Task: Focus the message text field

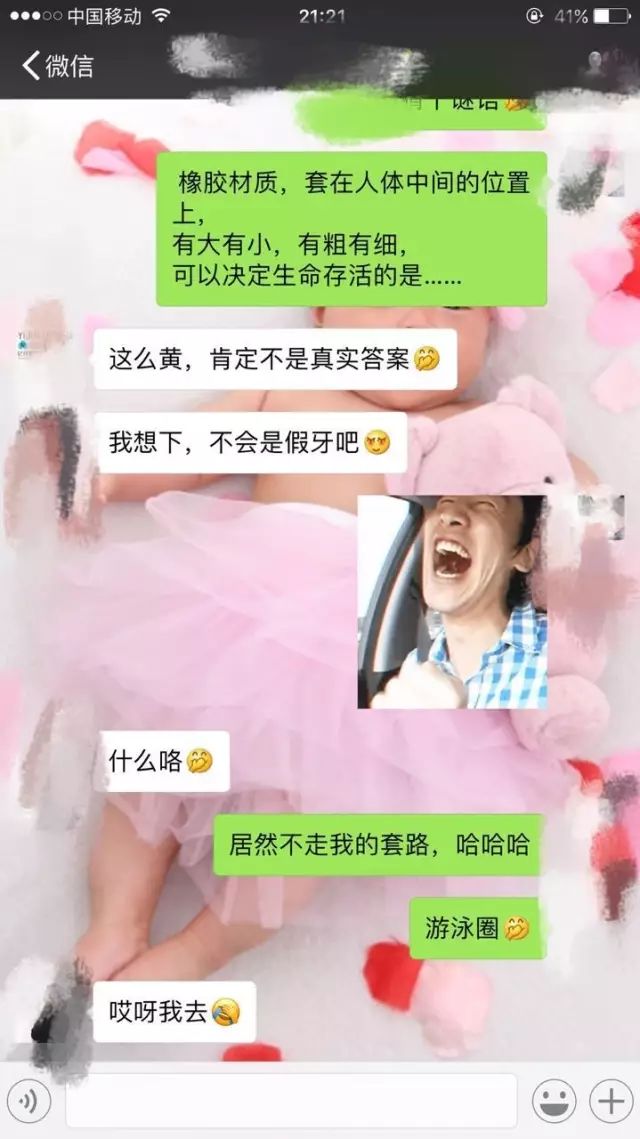Action: 291,1101
